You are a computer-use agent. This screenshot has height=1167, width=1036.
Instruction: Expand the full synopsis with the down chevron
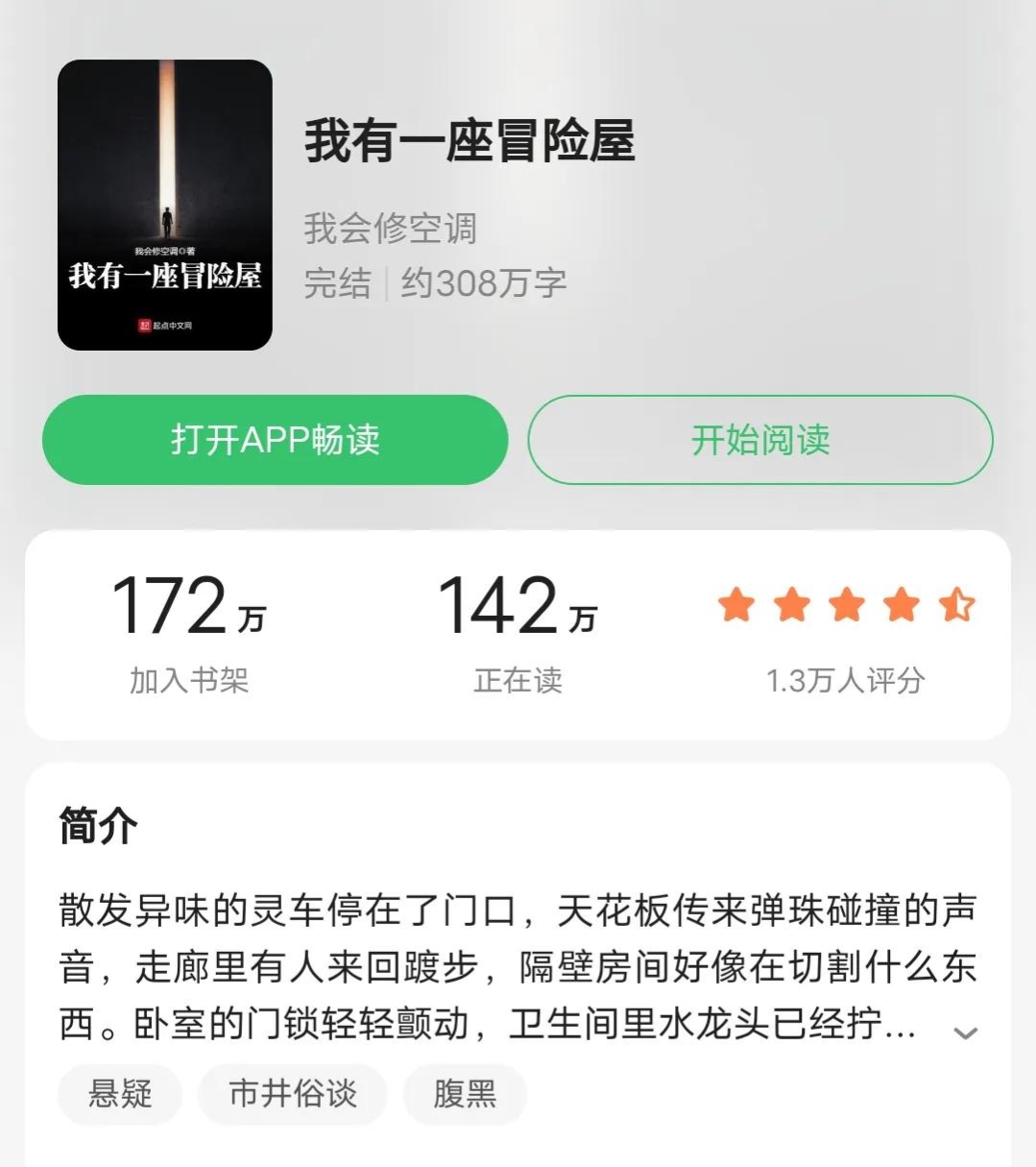[x=963, y=1033]
